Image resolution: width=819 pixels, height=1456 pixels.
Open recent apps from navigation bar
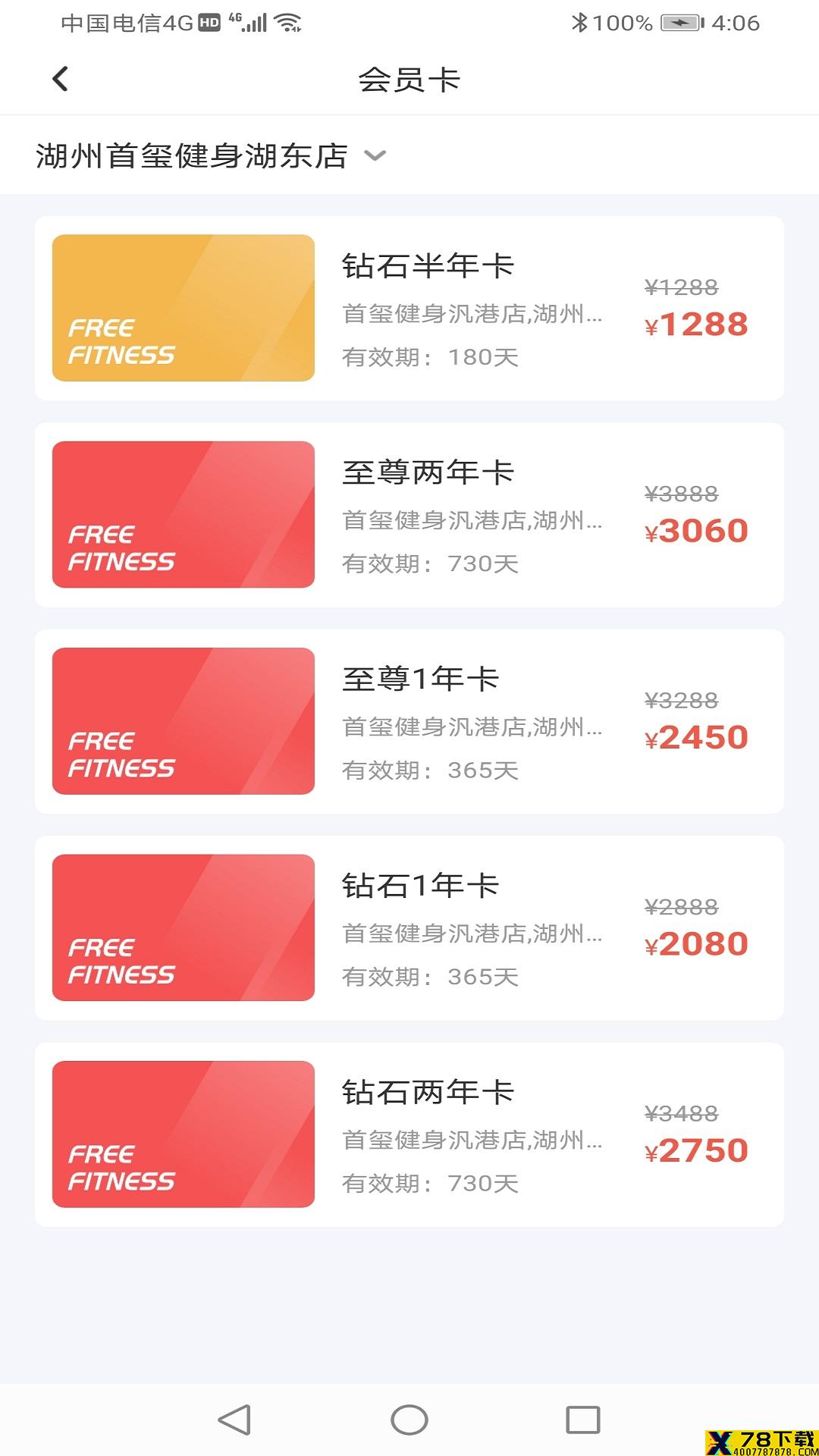pyautogui.click(x=583, y=1420)
